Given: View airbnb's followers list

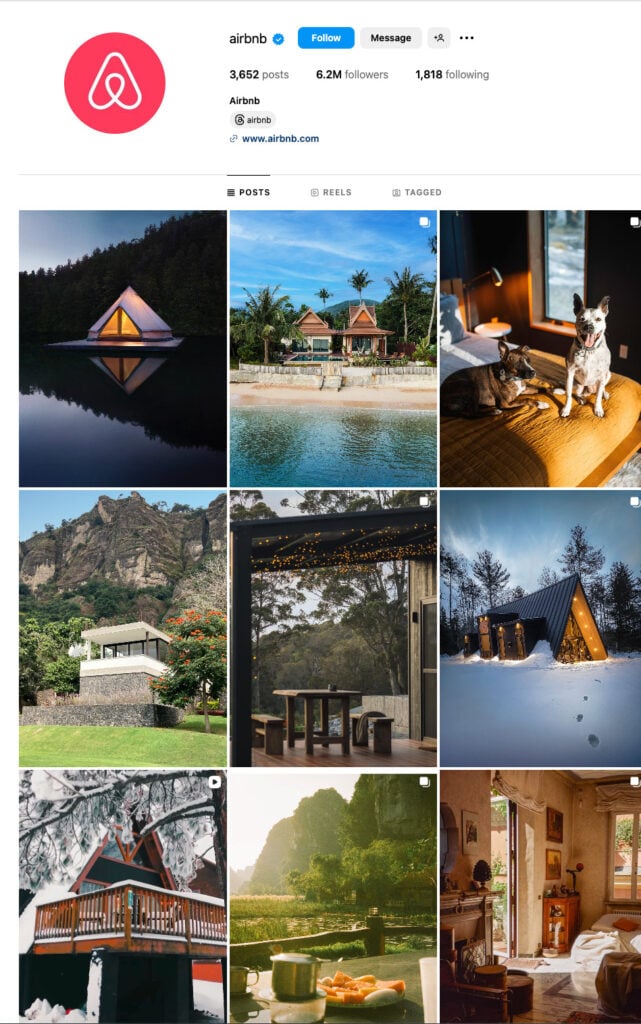Looking at the screenshot, I should click(351, 75).
